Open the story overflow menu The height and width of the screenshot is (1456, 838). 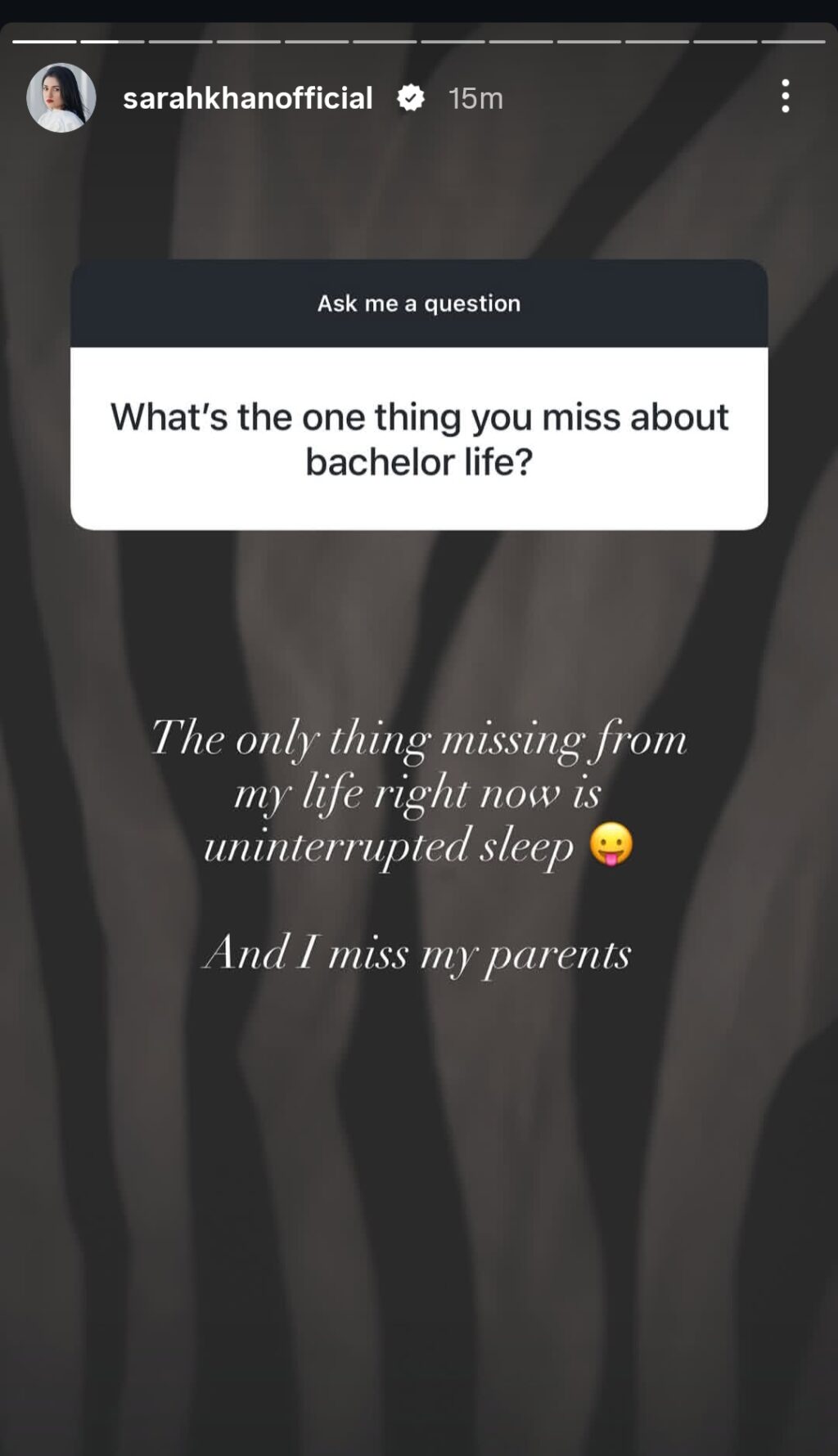pyautogui.click(x=785, y=97)
